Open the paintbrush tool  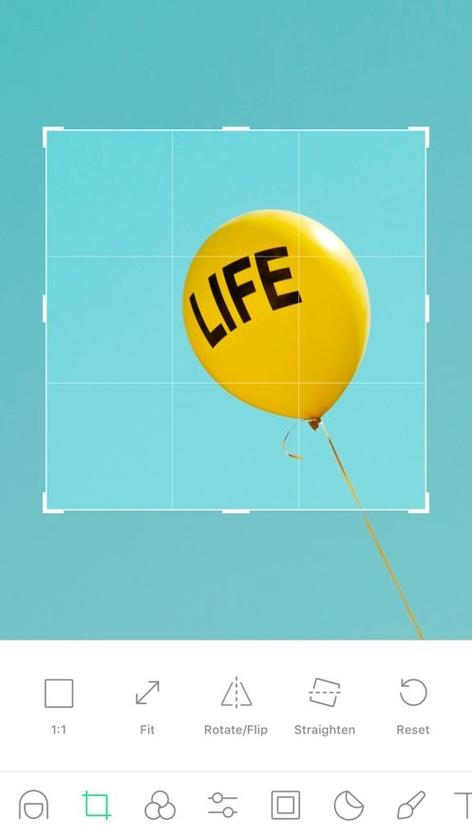[x=412, y=805]
